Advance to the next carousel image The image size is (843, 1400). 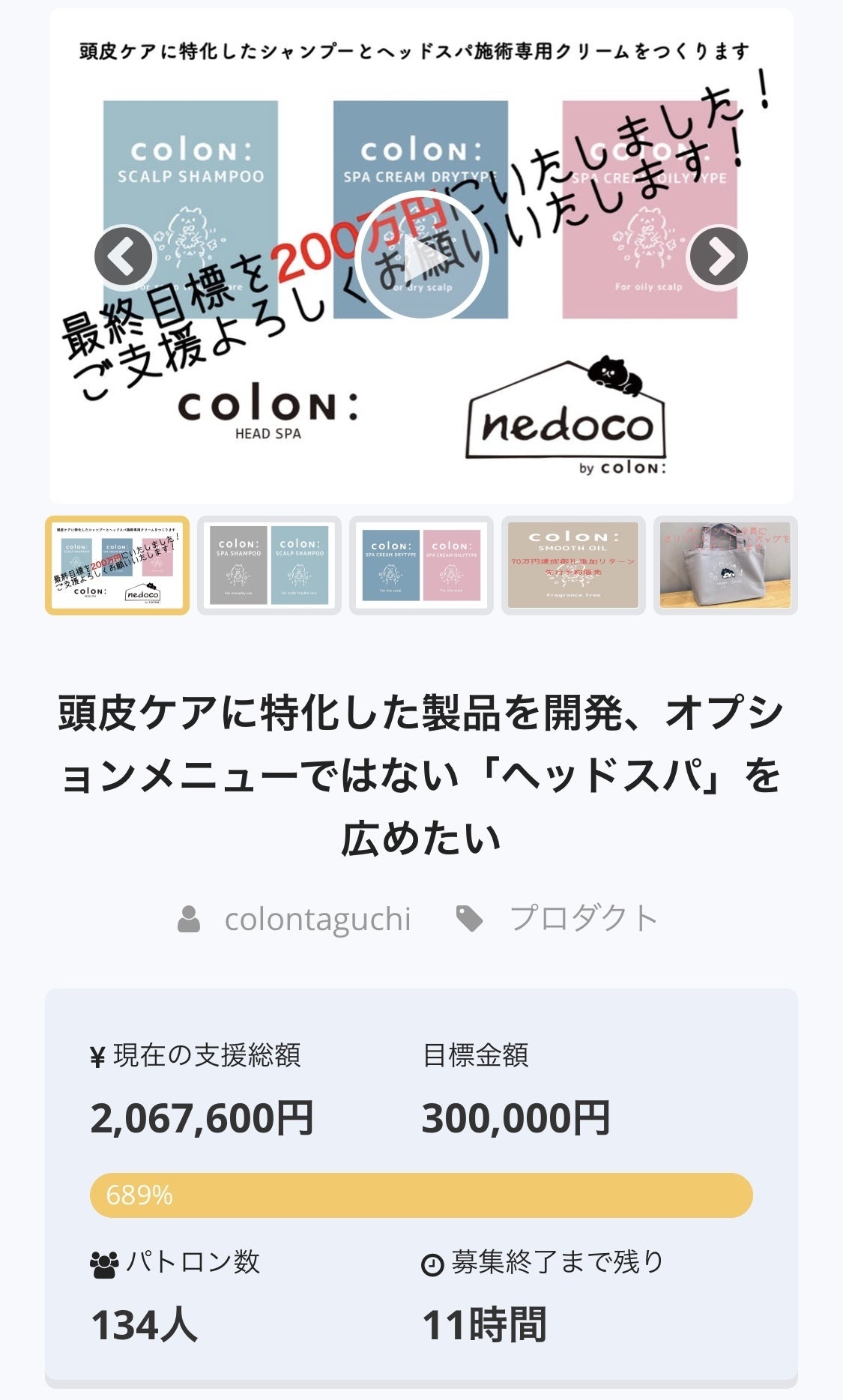(718, 256)
